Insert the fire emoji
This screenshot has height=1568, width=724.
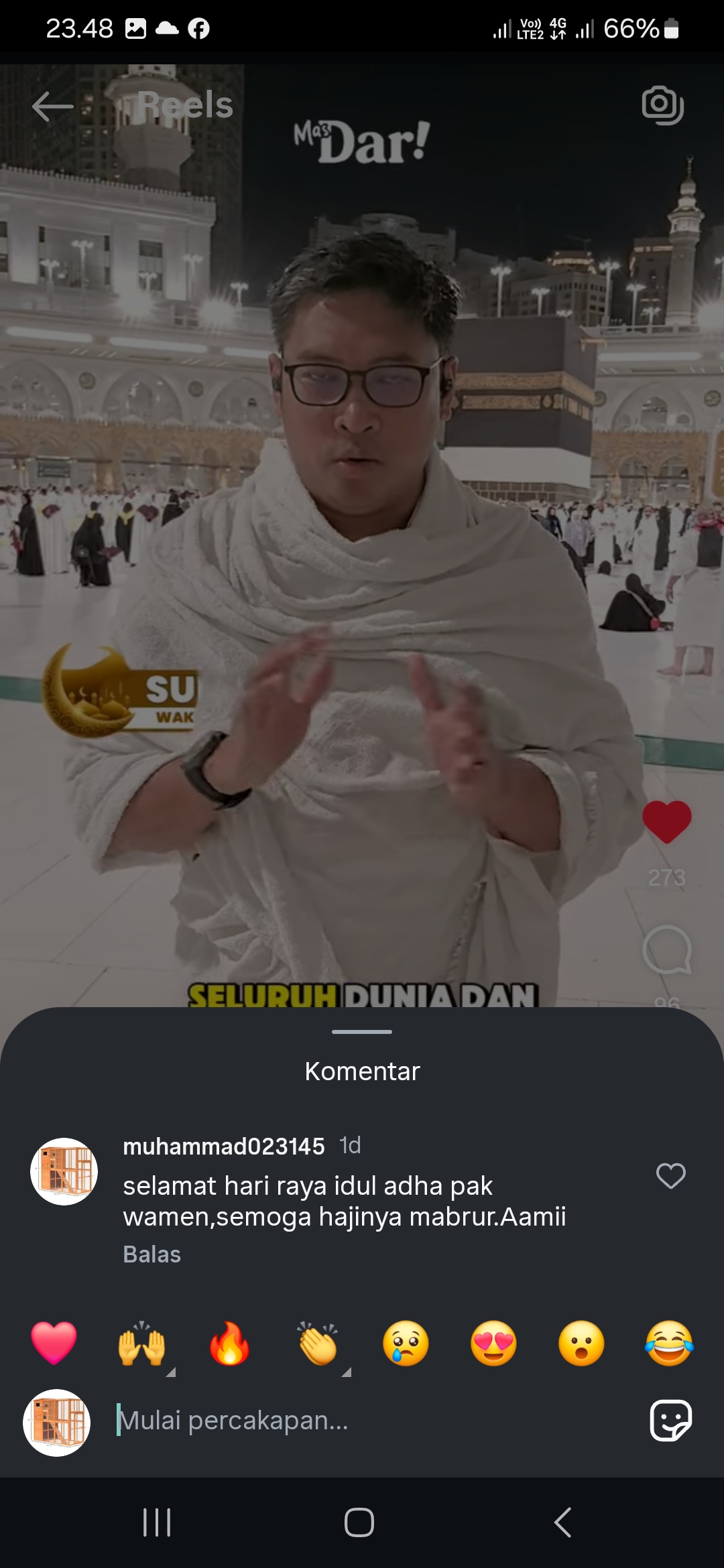(229, 1344)
